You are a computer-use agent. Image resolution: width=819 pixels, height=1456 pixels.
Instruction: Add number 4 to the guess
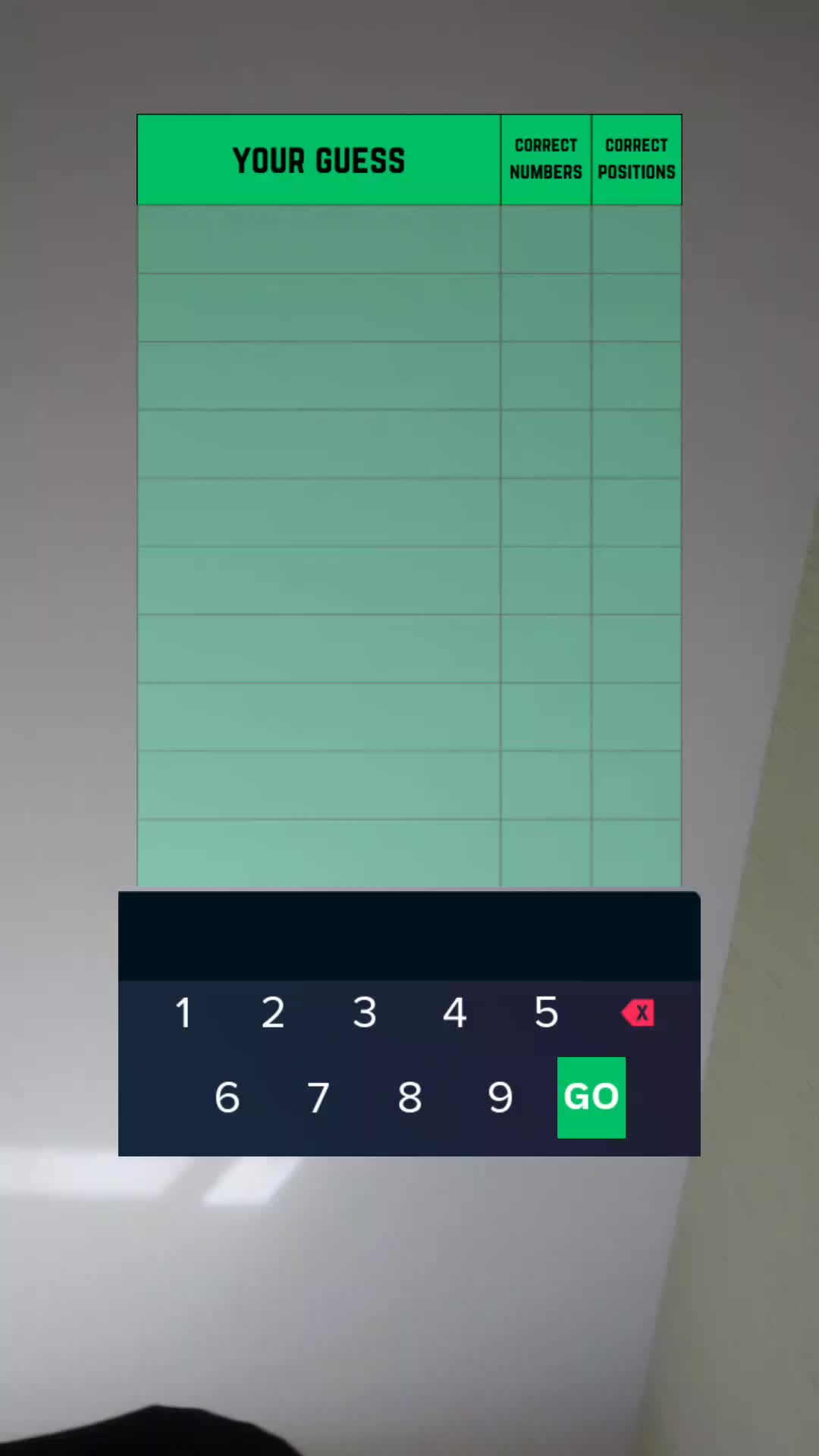click(455, 1013)
